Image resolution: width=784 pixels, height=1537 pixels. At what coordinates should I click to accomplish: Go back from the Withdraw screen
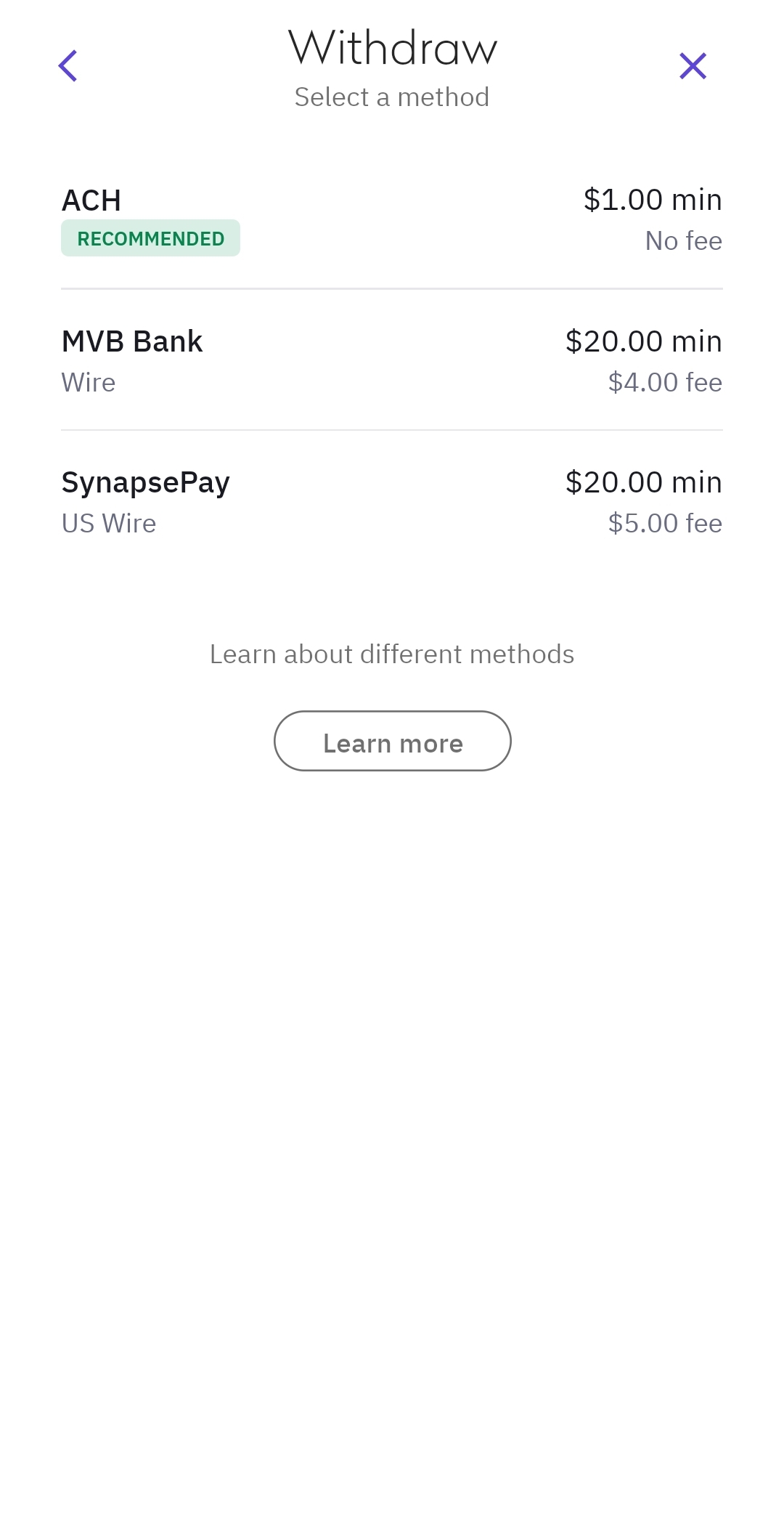[68, 66]
